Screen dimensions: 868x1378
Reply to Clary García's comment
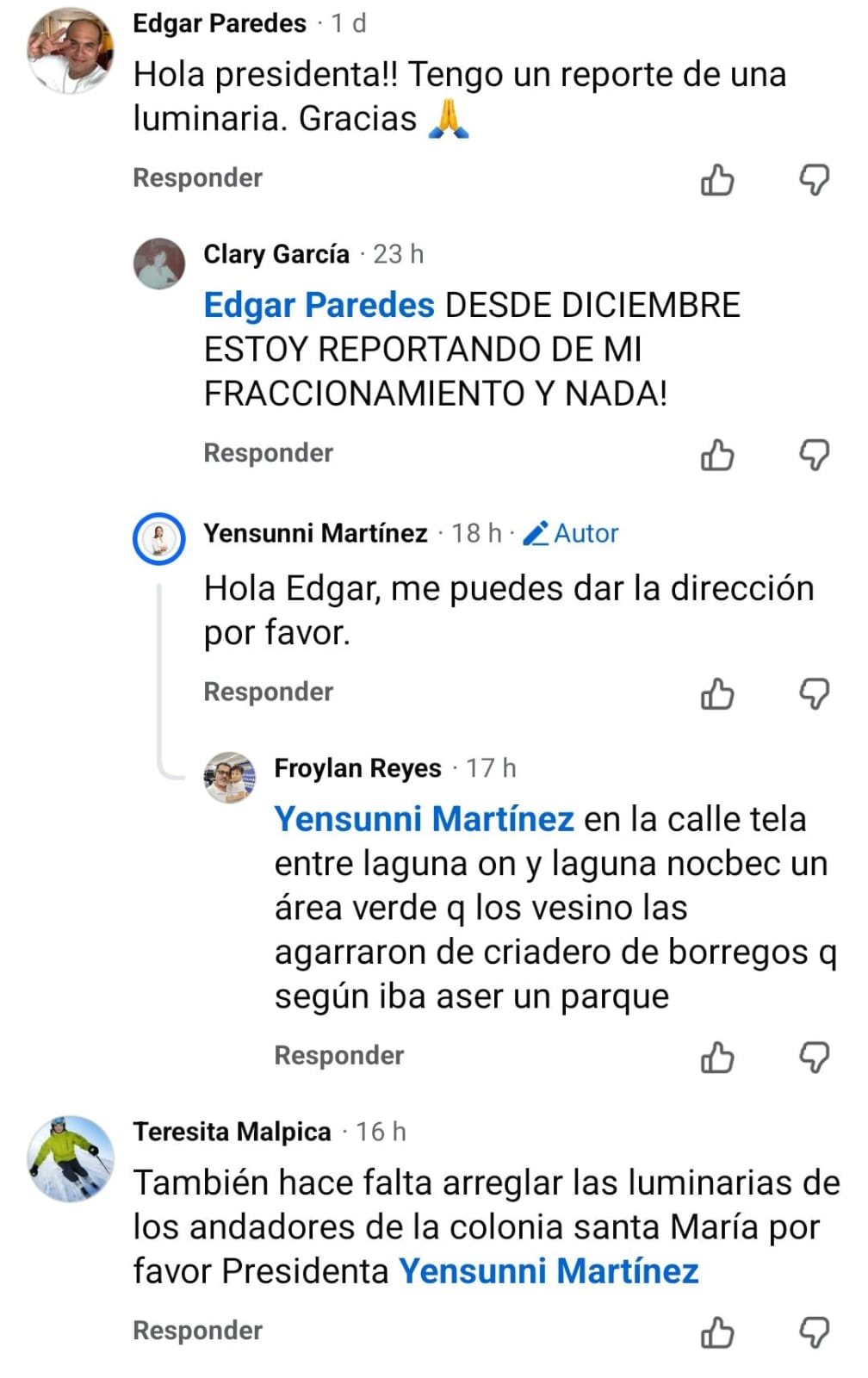(268, 453)
